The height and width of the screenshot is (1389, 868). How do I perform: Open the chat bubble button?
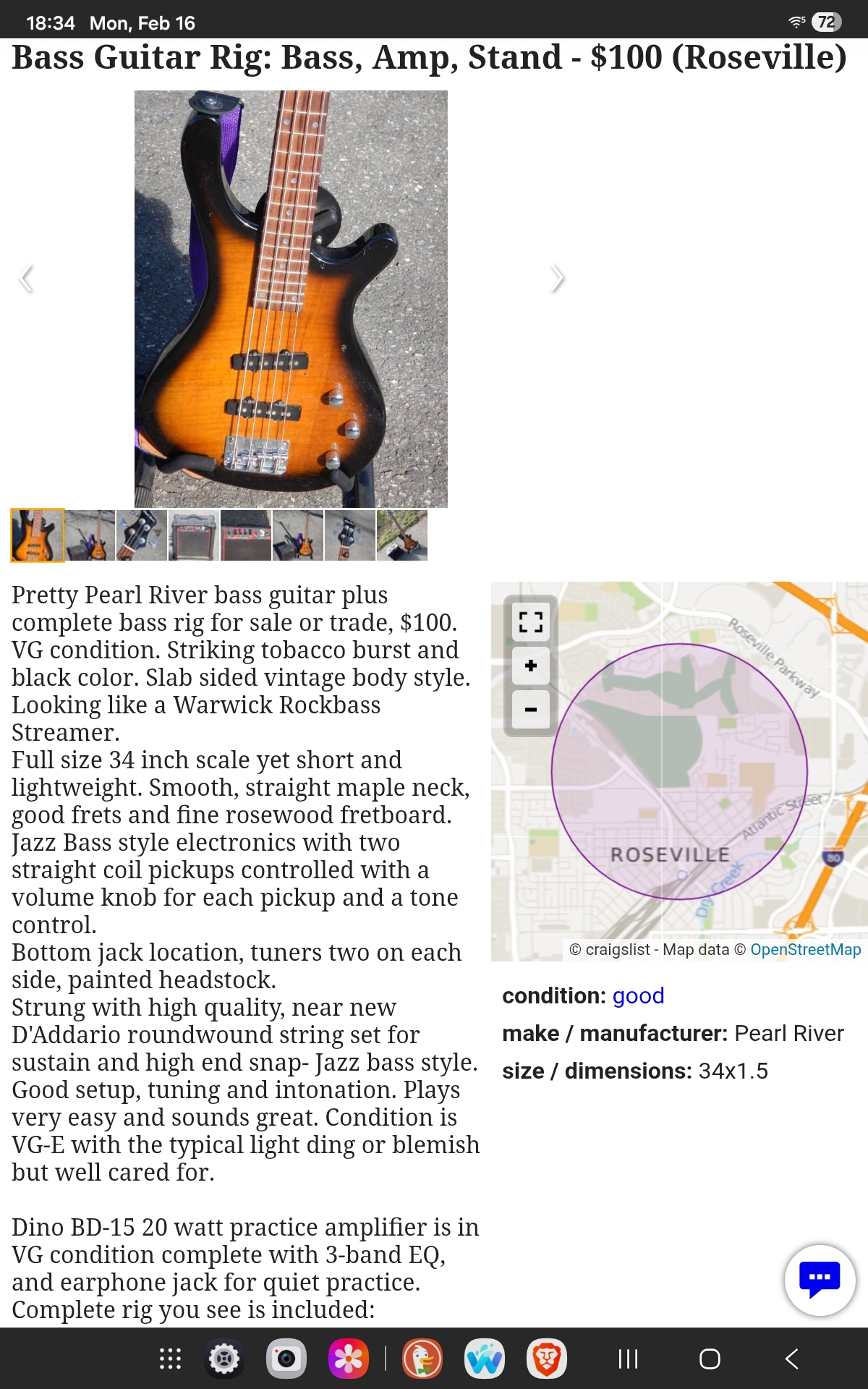point(820,1280)
